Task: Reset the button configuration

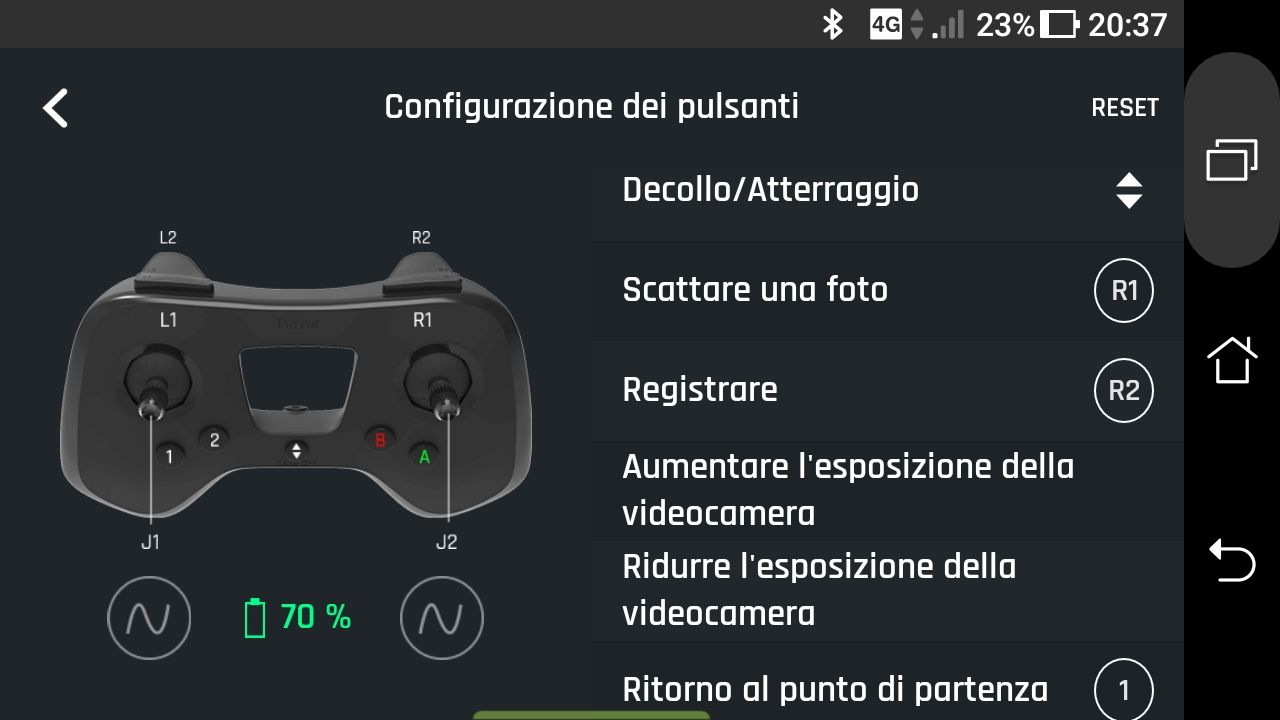Action: [1124, 107]
